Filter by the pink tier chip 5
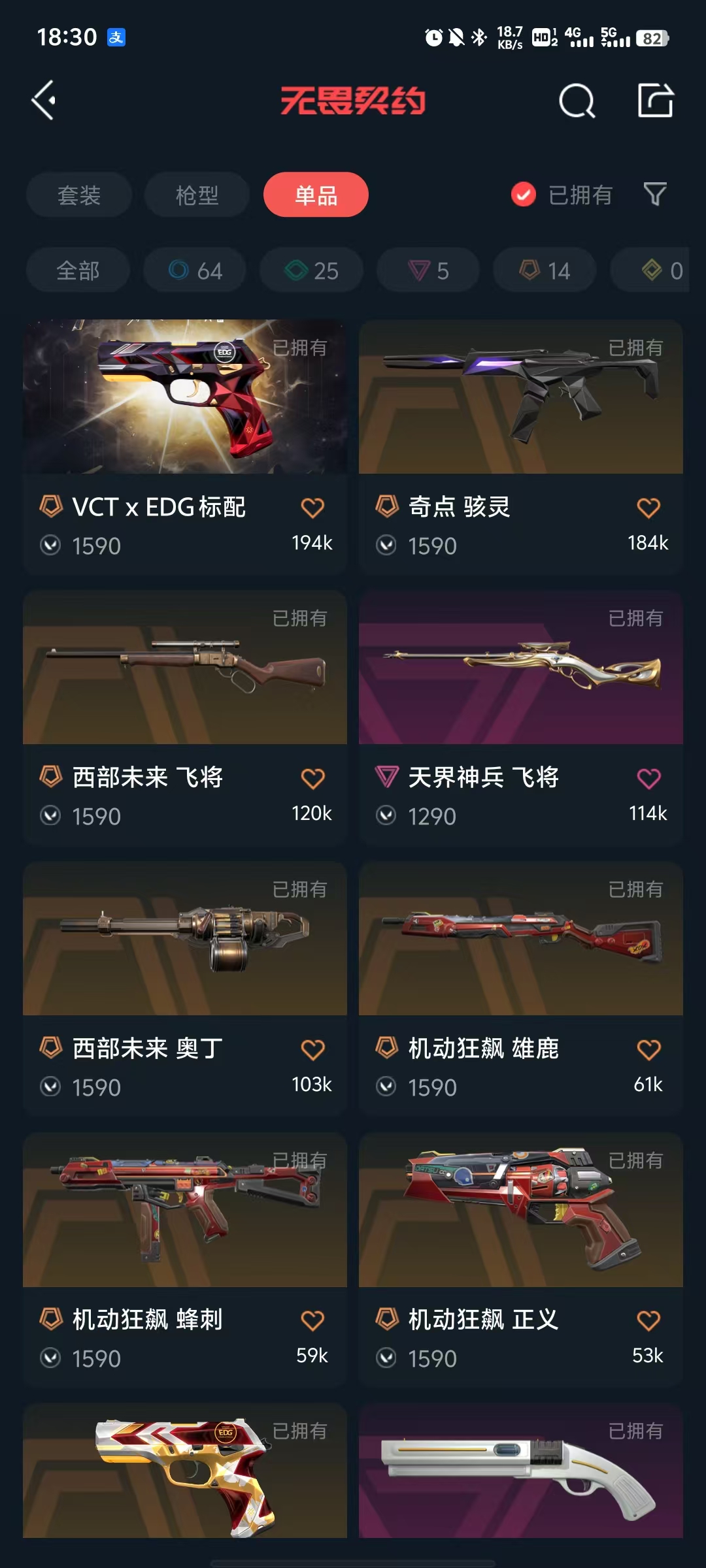The width and height of the screenshot is (706, 1568). click(428, 270)
